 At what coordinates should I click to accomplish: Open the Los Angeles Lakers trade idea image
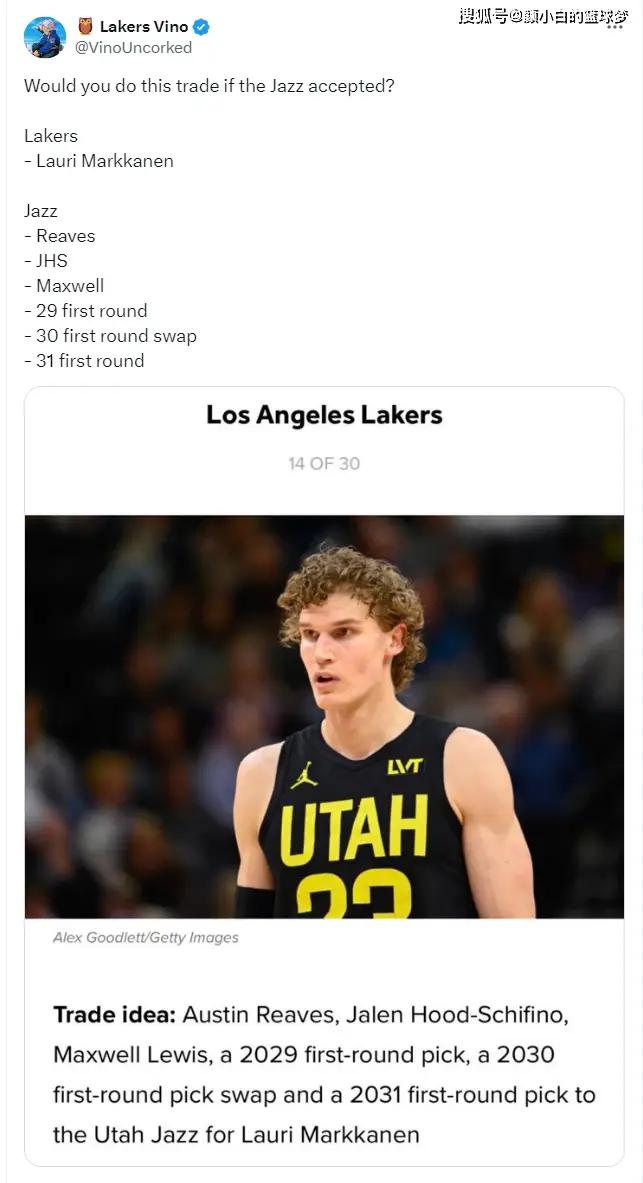(x=324, y=715)
